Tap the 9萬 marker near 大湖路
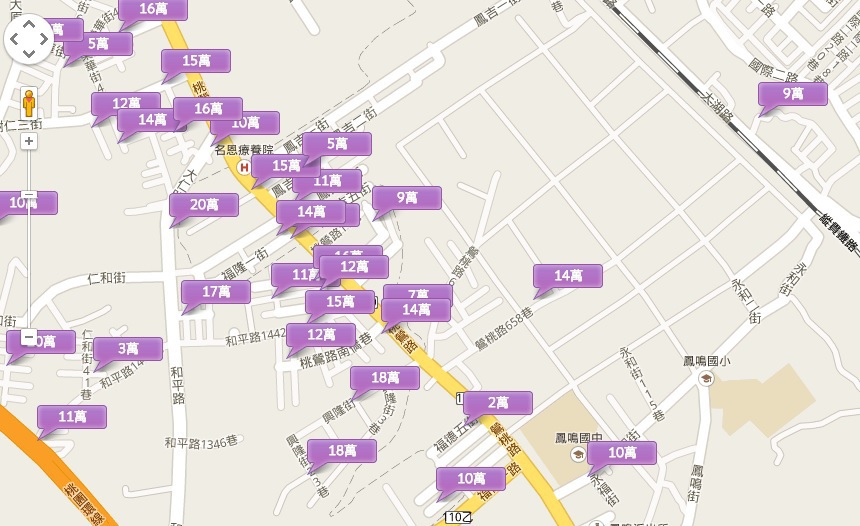 point(793,94)
